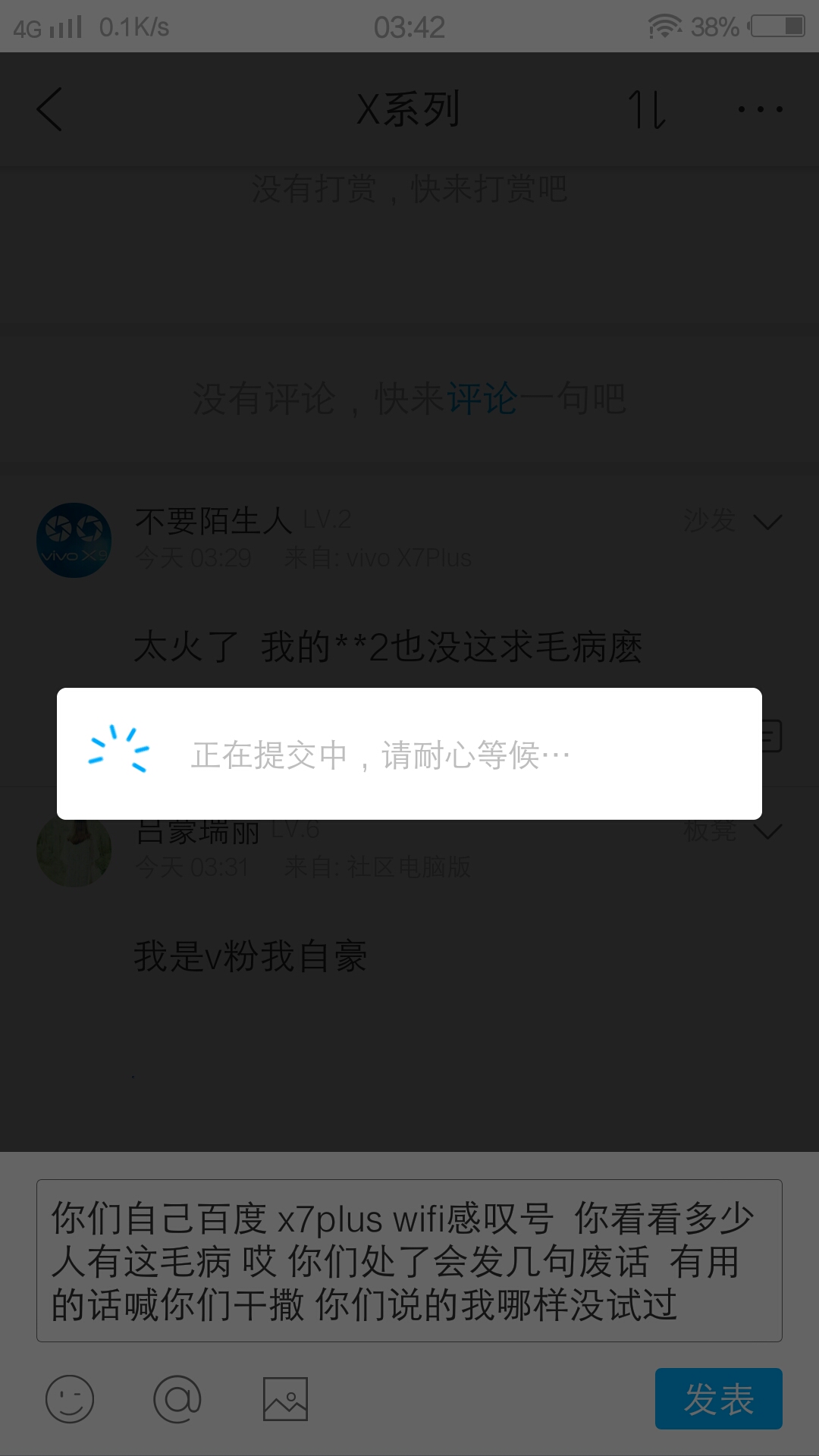
Task: Expand the dropdown arrow beside 板凳
Action: pos(767,832)
